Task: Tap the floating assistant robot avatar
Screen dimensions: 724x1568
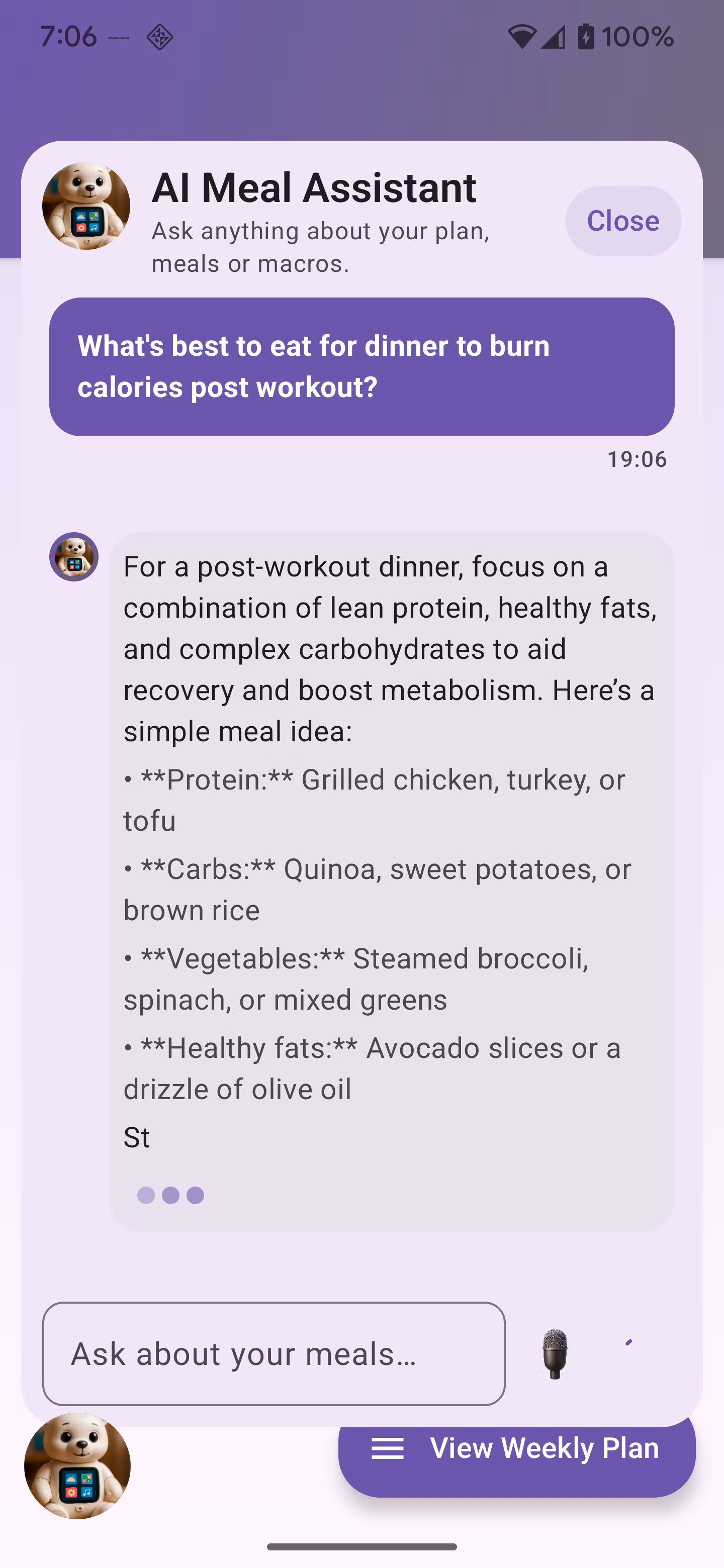Action: [x=77, y=1466]
